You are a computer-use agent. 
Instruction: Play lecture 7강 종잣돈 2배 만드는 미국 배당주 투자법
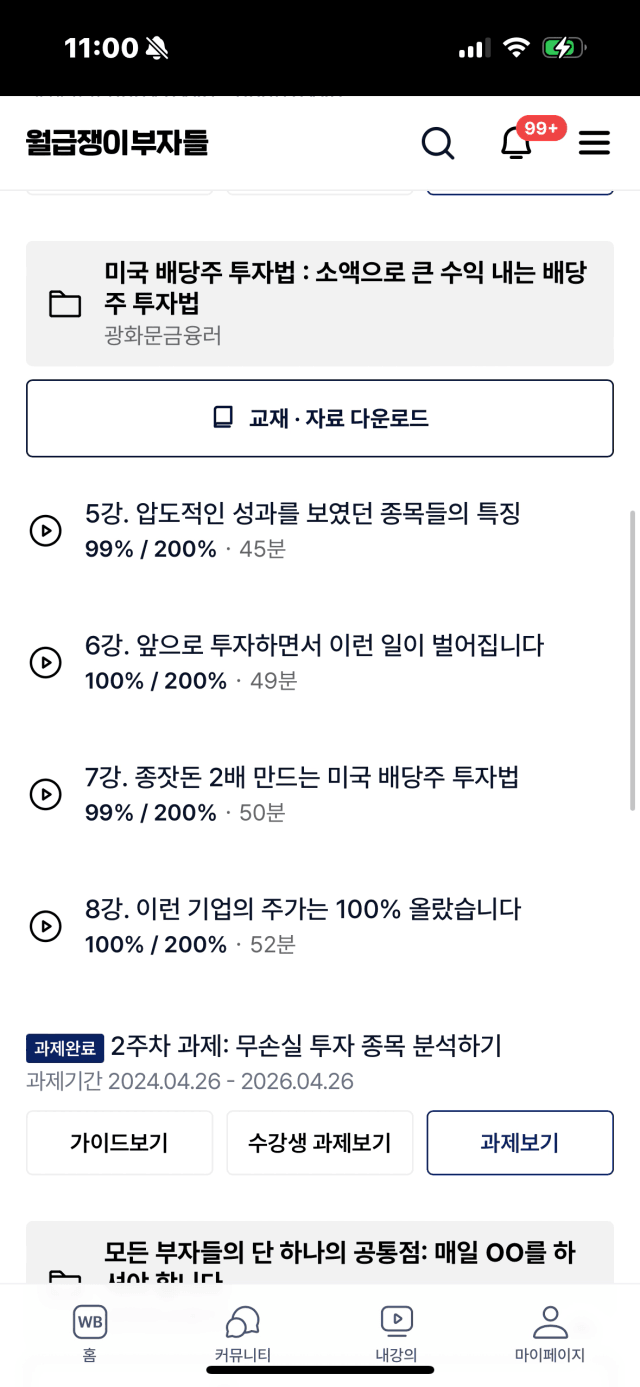pyautogui.click(x=320, y=795)
